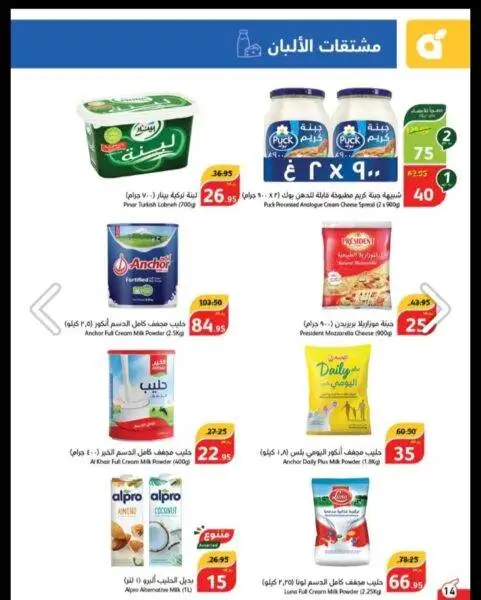Go to the previous flyer page arrow

click(46, 309)
